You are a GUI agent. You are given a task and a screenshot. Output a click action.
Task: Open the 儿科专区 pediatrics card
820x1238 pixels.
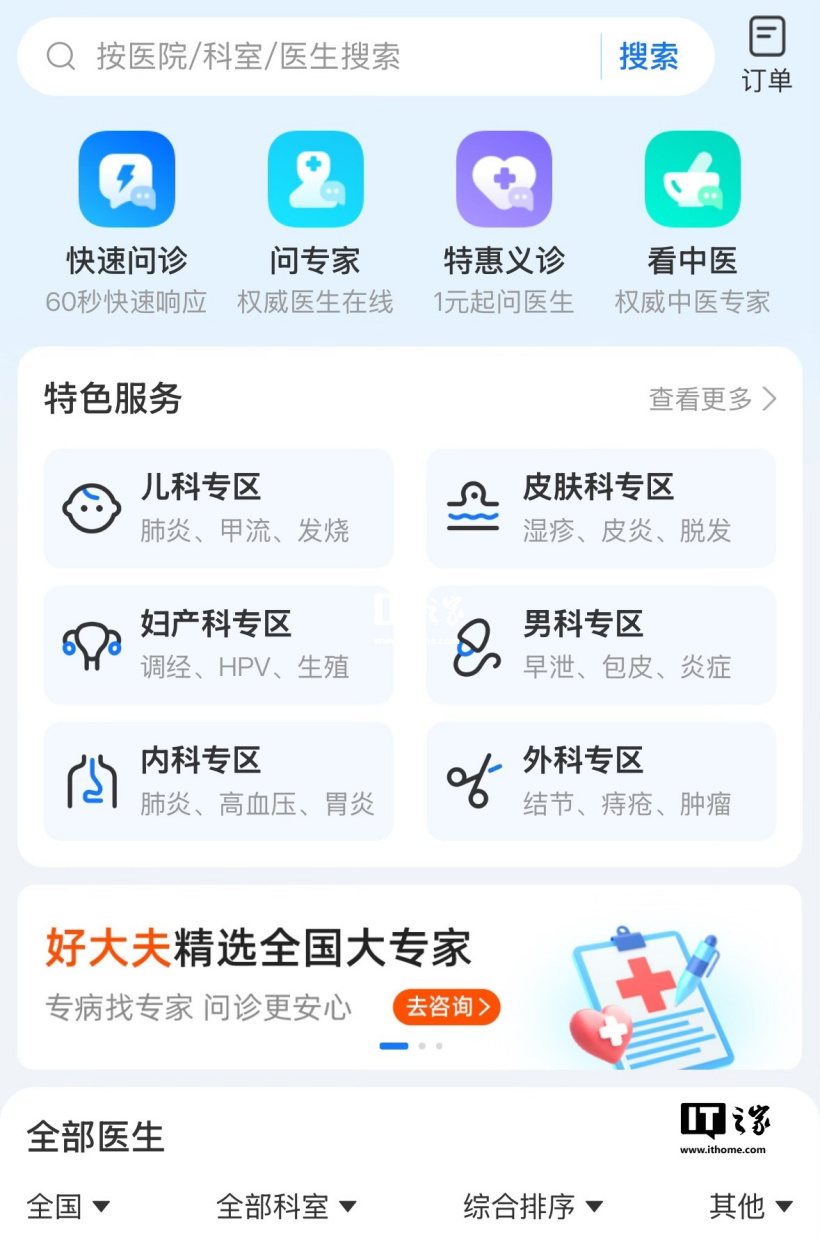[x=218, y=508]
